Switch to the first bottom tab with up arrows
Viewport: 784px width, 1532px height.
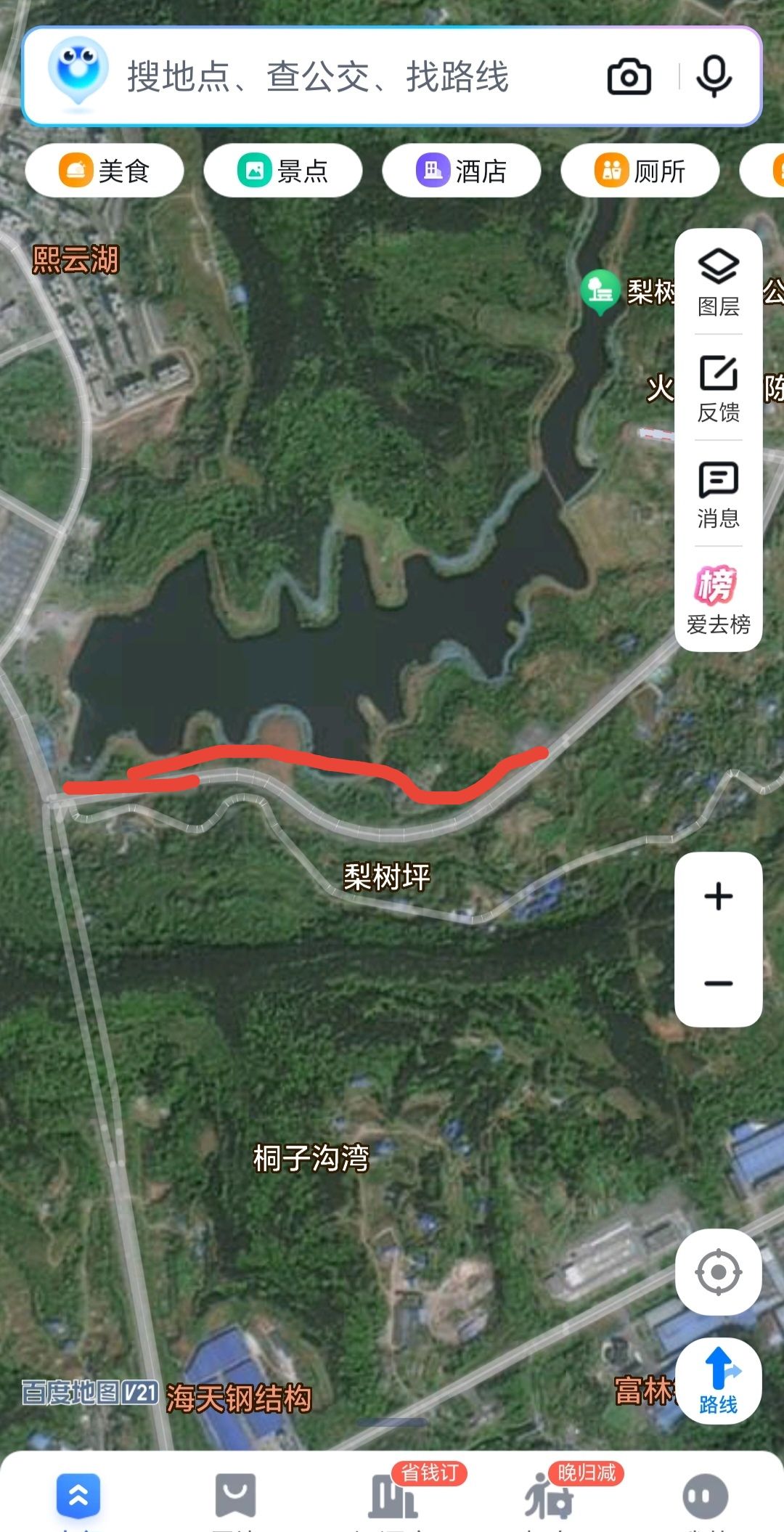78,1496
